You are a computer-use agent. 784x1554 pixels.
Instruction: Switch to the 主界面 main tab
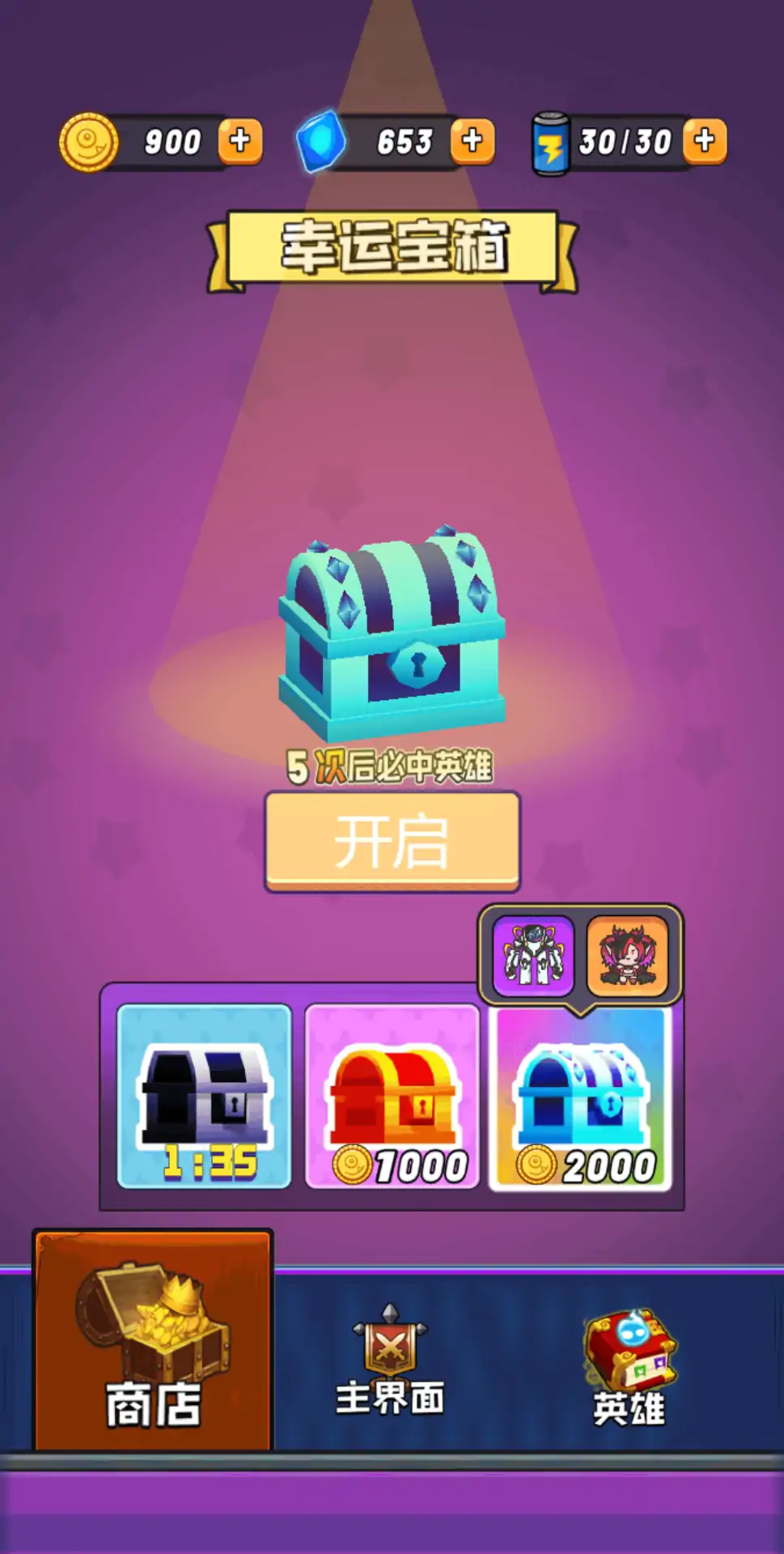390,1361
